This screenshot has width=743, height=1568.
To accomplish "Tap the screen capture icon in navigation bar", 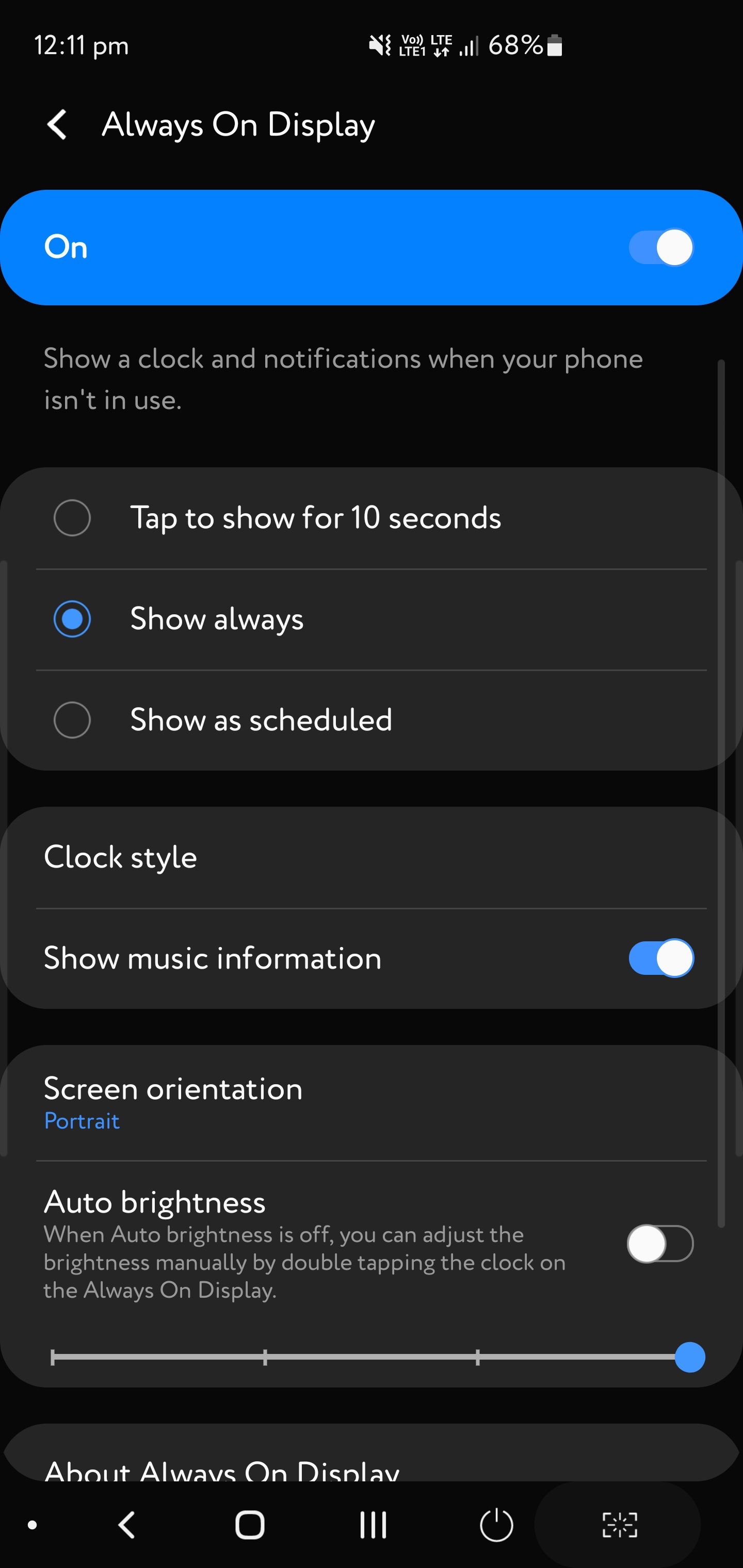I will click(619, 1525).
